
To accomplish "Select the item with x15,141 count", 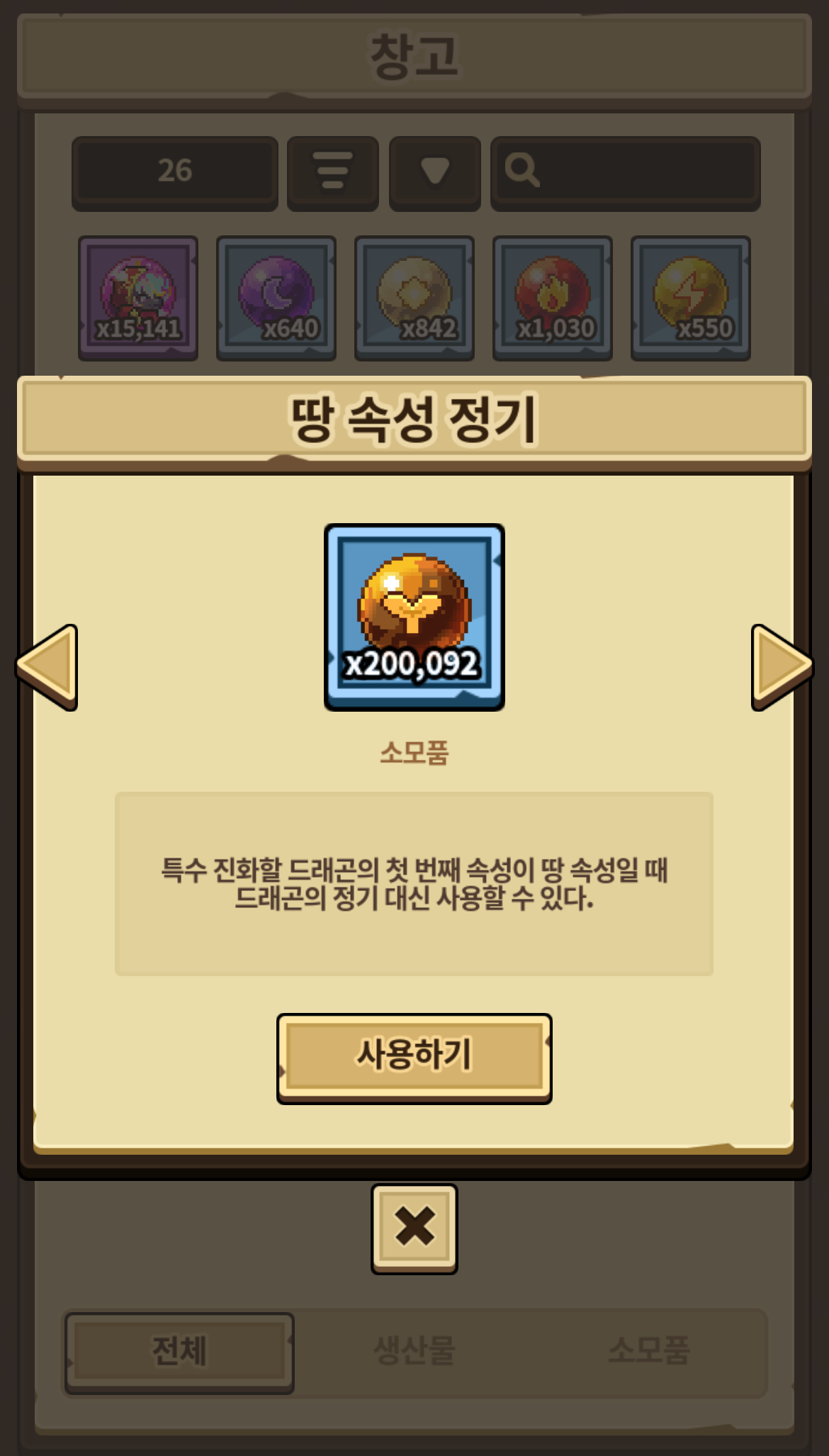I will tap(138, 298).
